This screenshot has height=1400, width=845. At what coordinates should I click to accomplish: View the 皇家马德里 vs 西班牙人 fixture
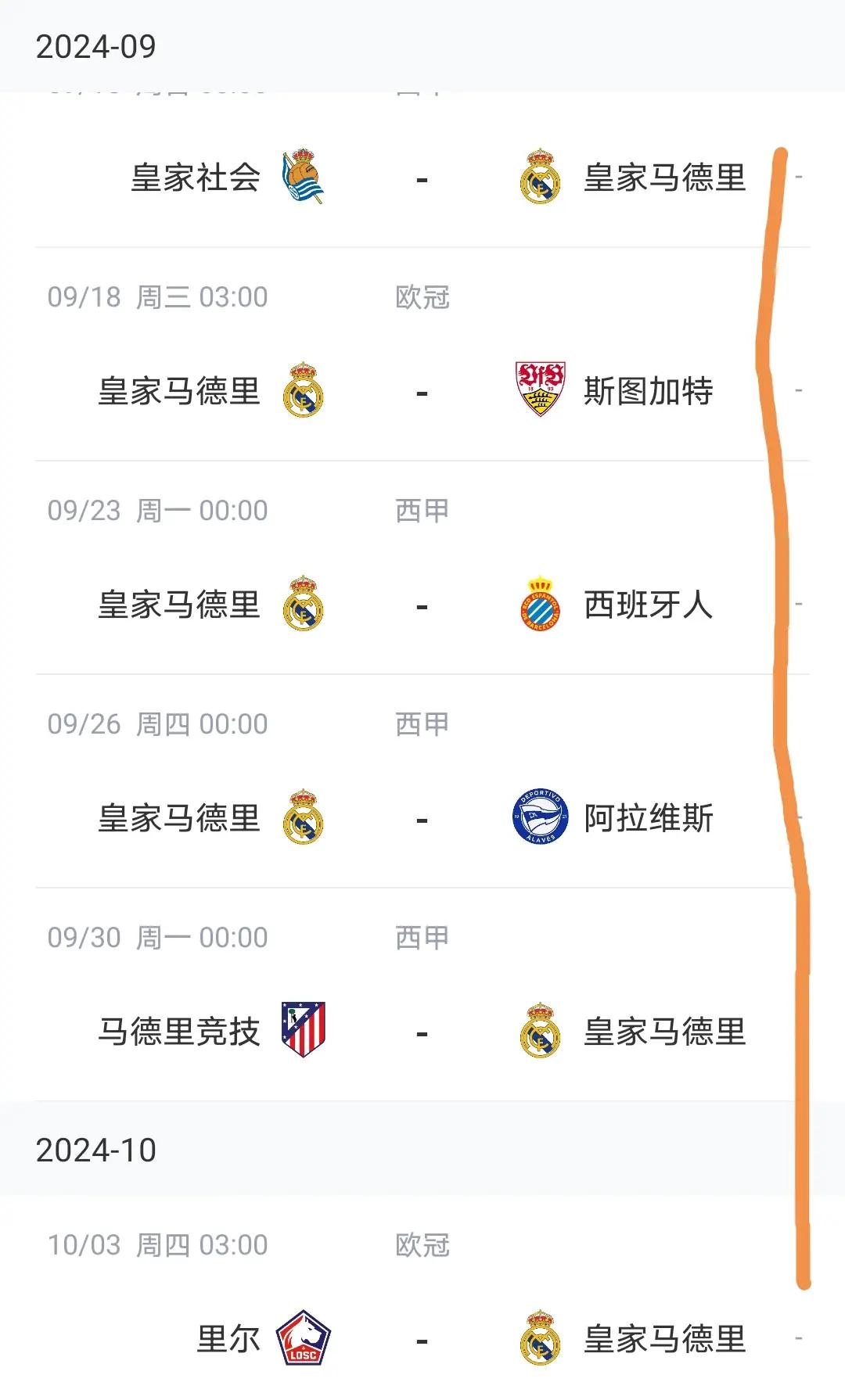point(422,568)
